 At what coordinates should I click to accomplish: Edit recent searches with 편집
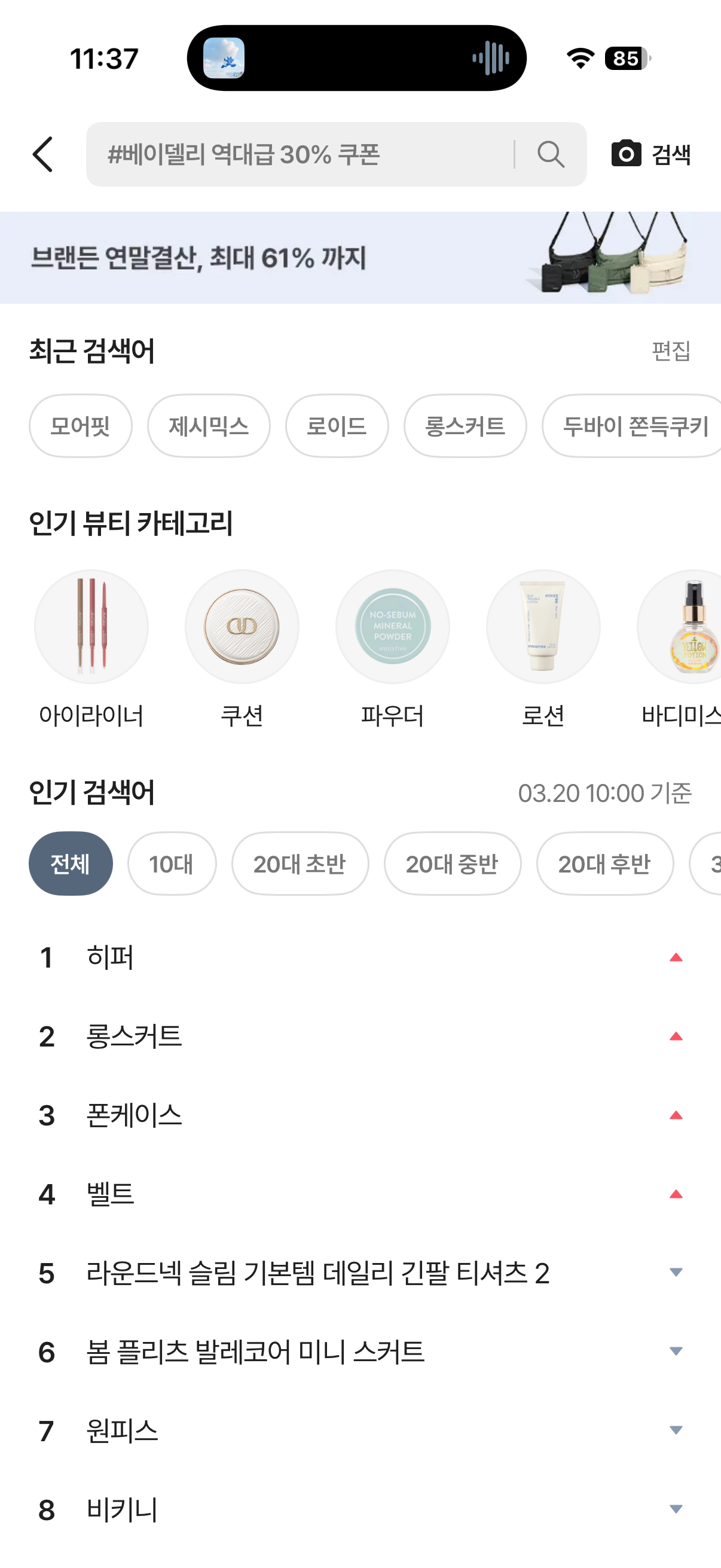click(671, 350)
